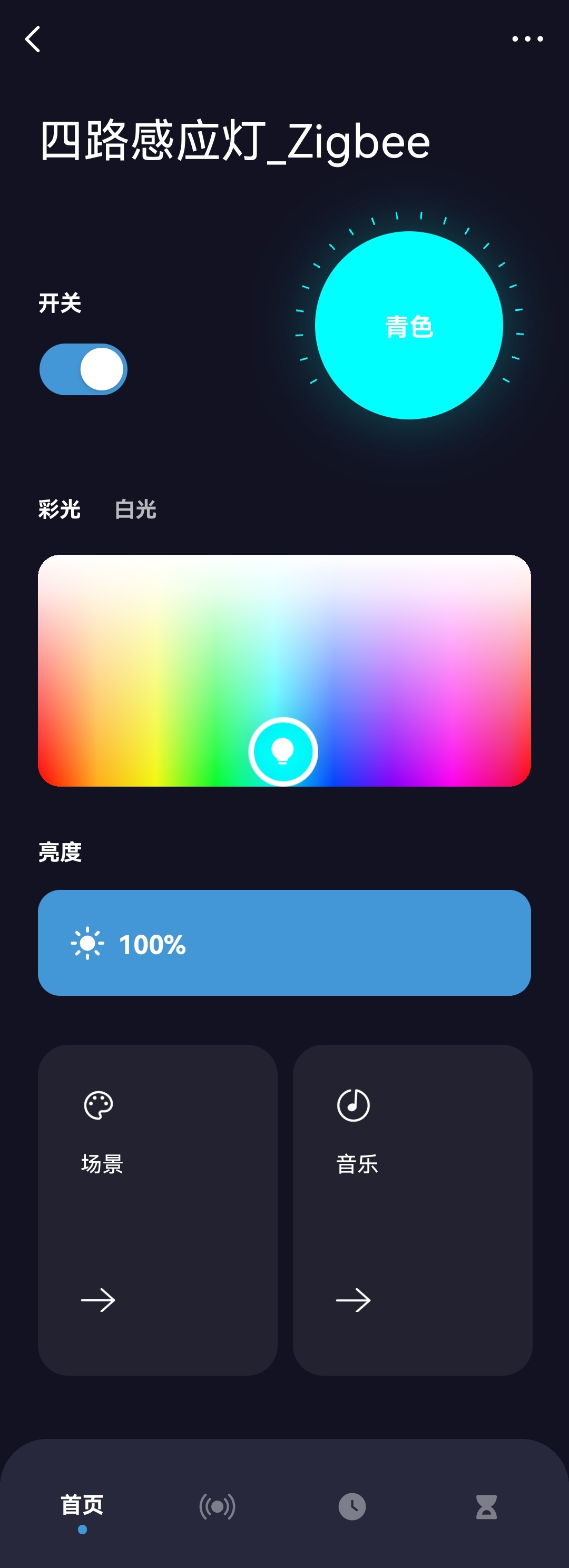Go back using the top-left arrow
Viewport: 569px width, 1568px height.
pos(33,39)
